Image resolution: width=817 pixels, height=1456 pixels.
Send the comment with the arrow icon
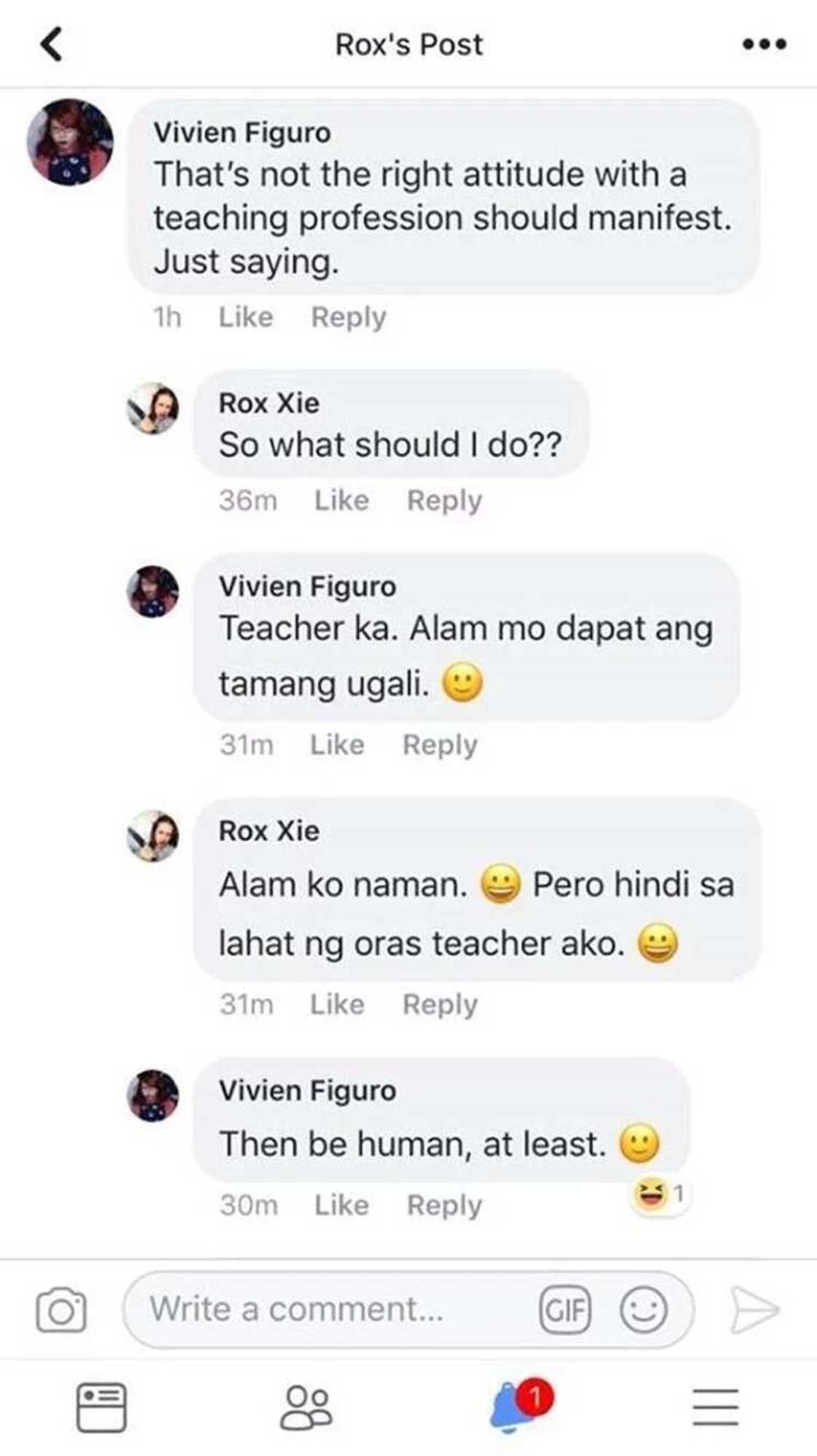[x=754, y=1310]
